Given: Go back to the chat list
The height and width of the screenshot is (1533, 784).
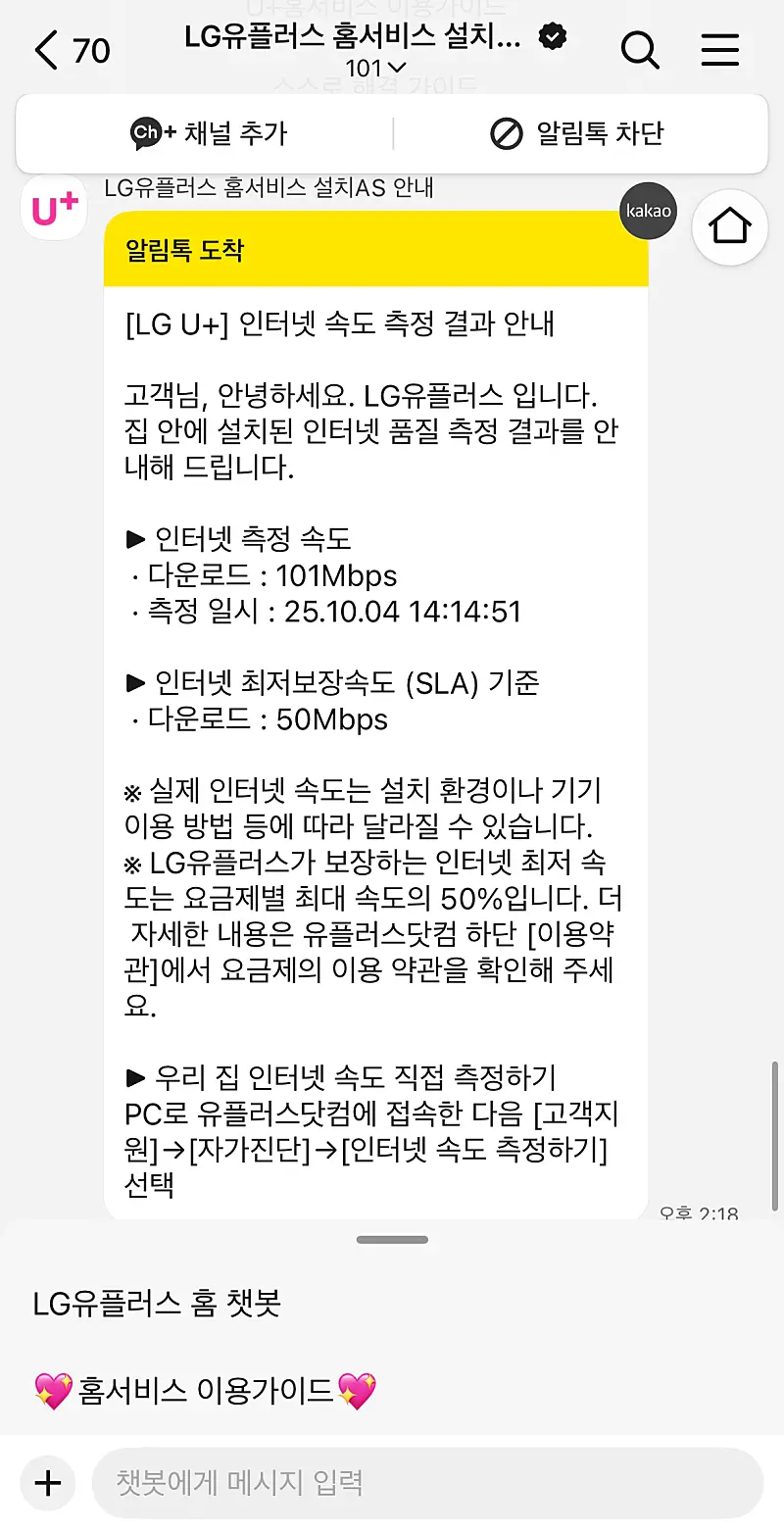Looking at the screenshot, I should pyautogui.click(x=47, y=50).
